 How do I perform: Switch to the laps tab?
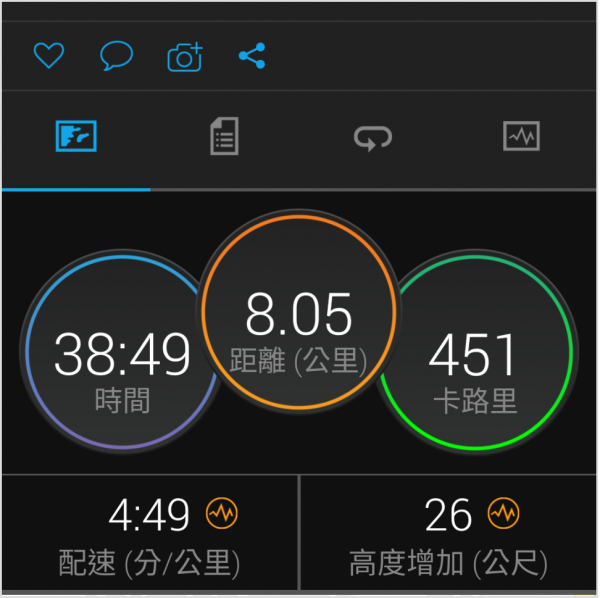point(373,138)
